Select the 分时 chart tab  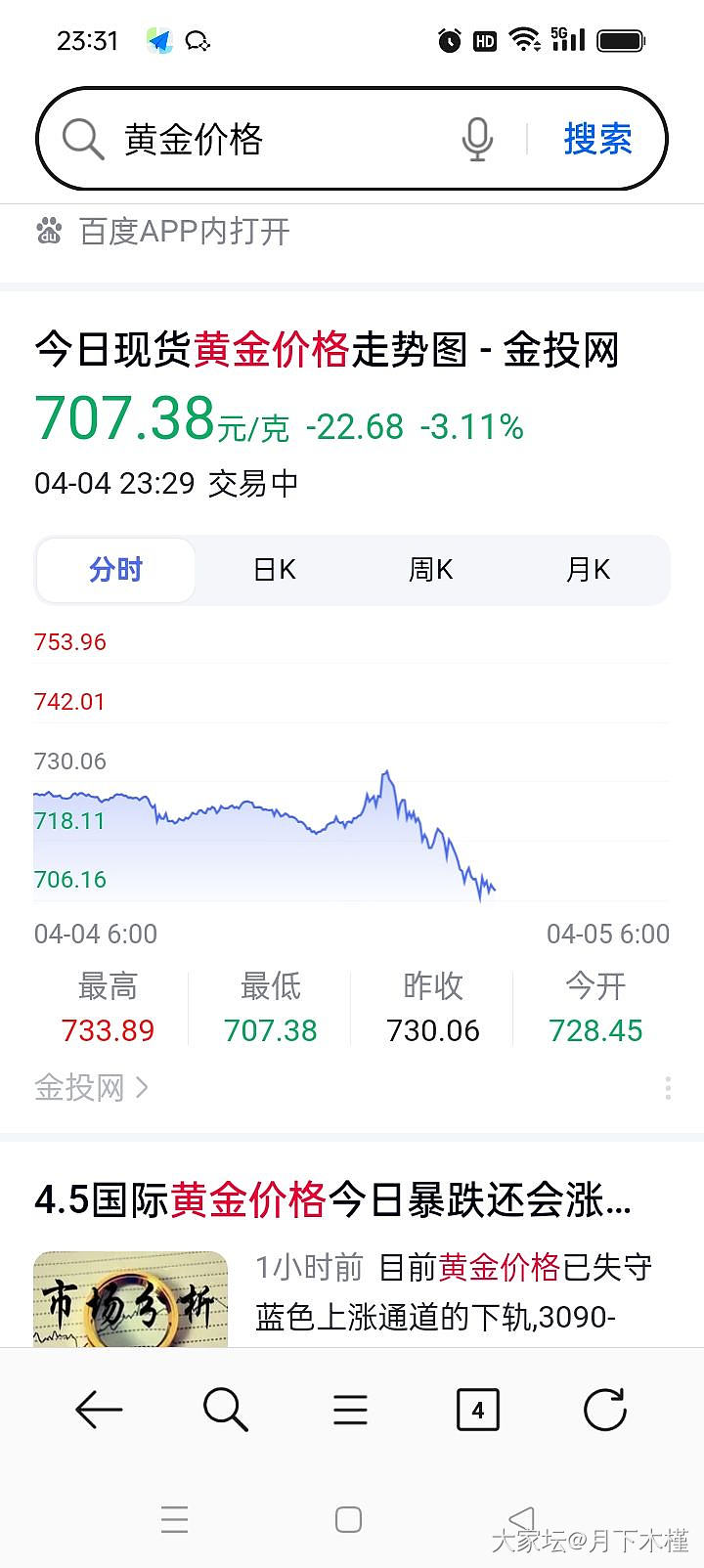[116, 570]
